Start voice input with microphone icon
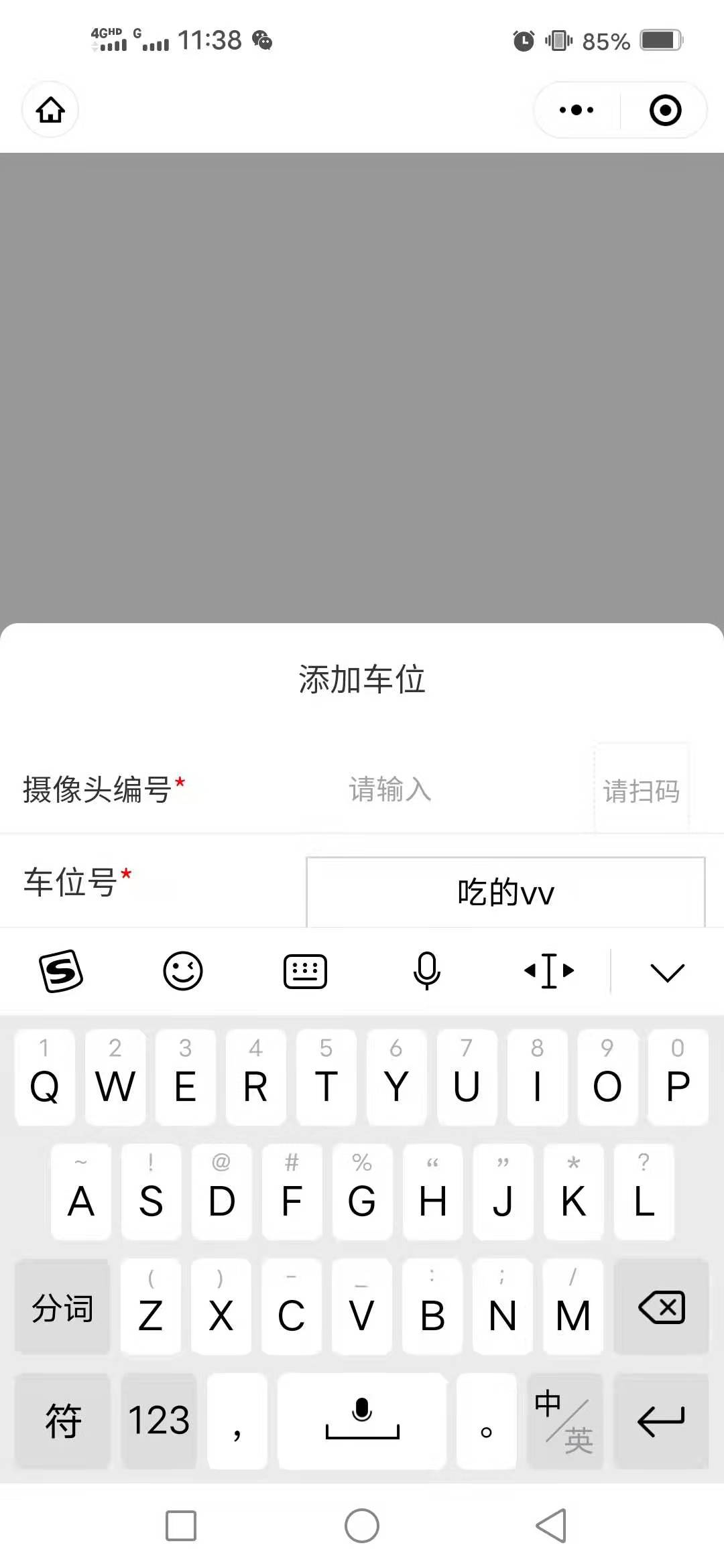Image resolution: width=724 pixels, height=1568 pixels. coord(426,971)
